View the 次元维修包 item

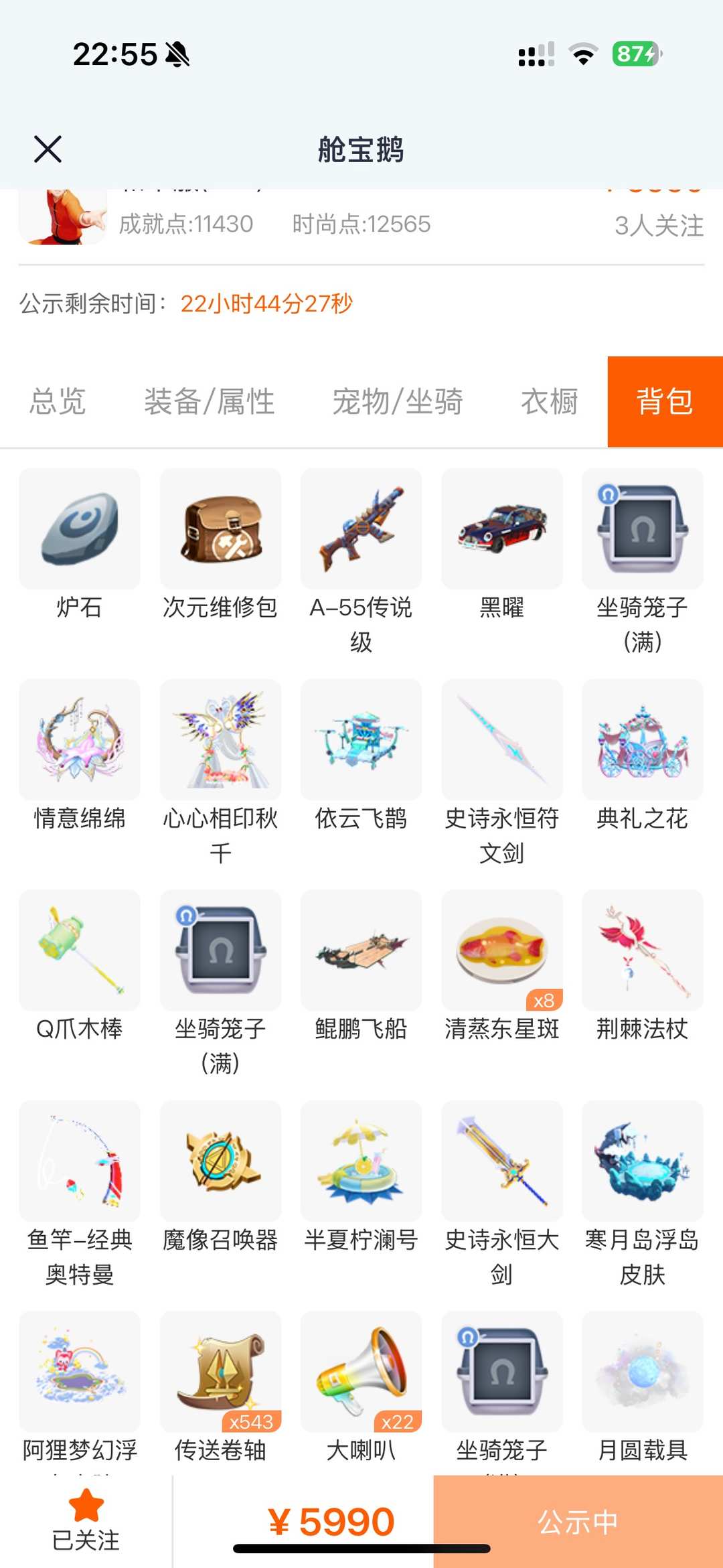coord(220,529)
